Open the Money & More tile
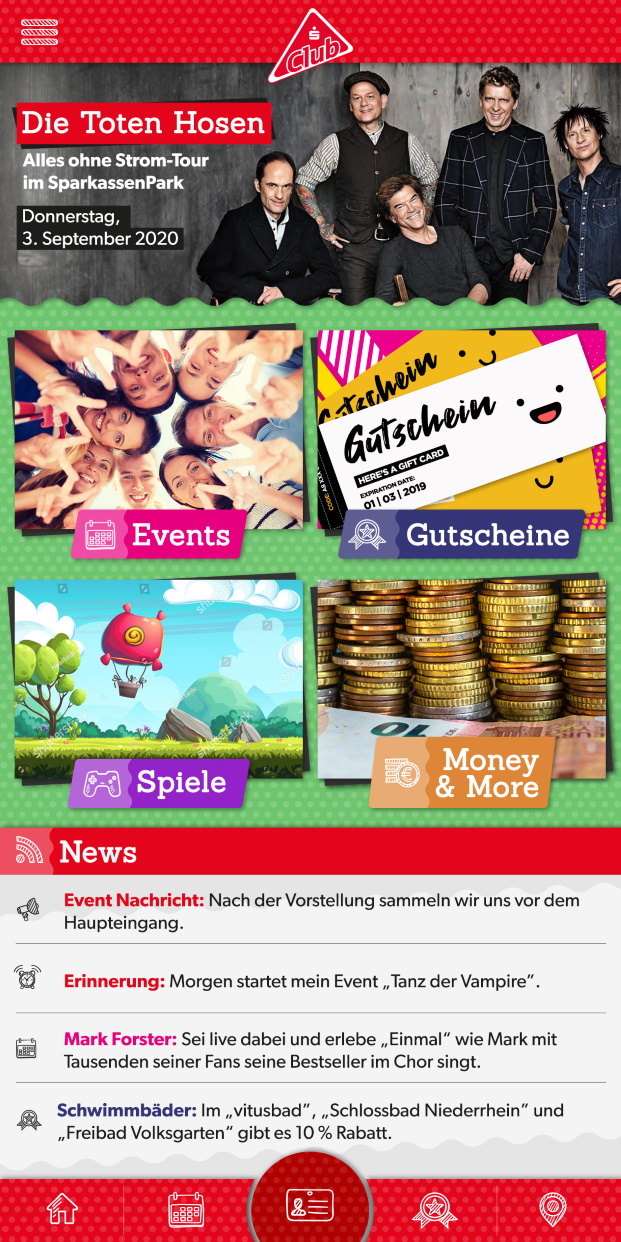Image resolution: width=621 pixels, height=1242 pixels. (x=462, y=690)
